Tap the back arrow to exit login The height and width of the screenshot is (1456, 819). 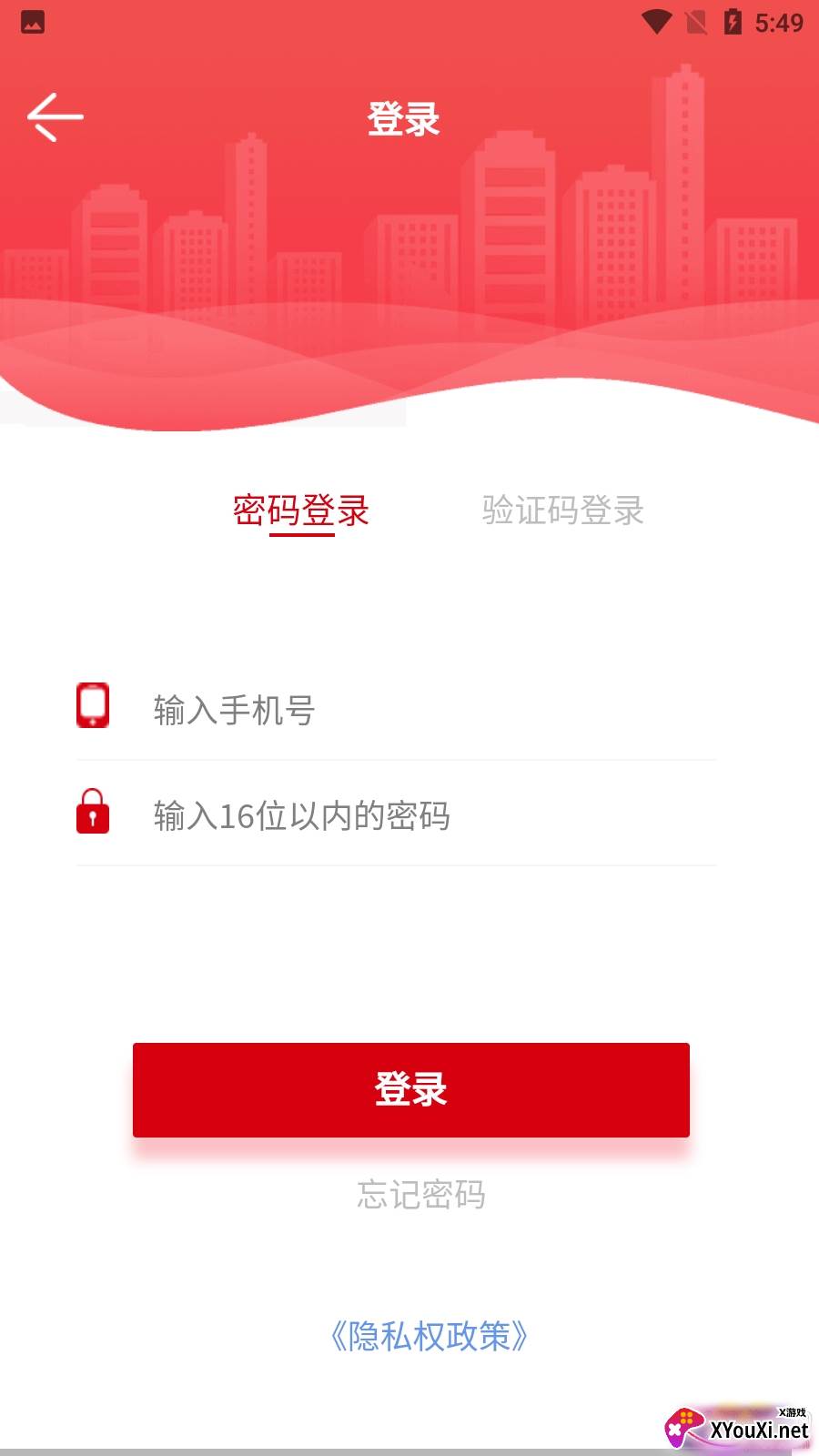[53, 116]
